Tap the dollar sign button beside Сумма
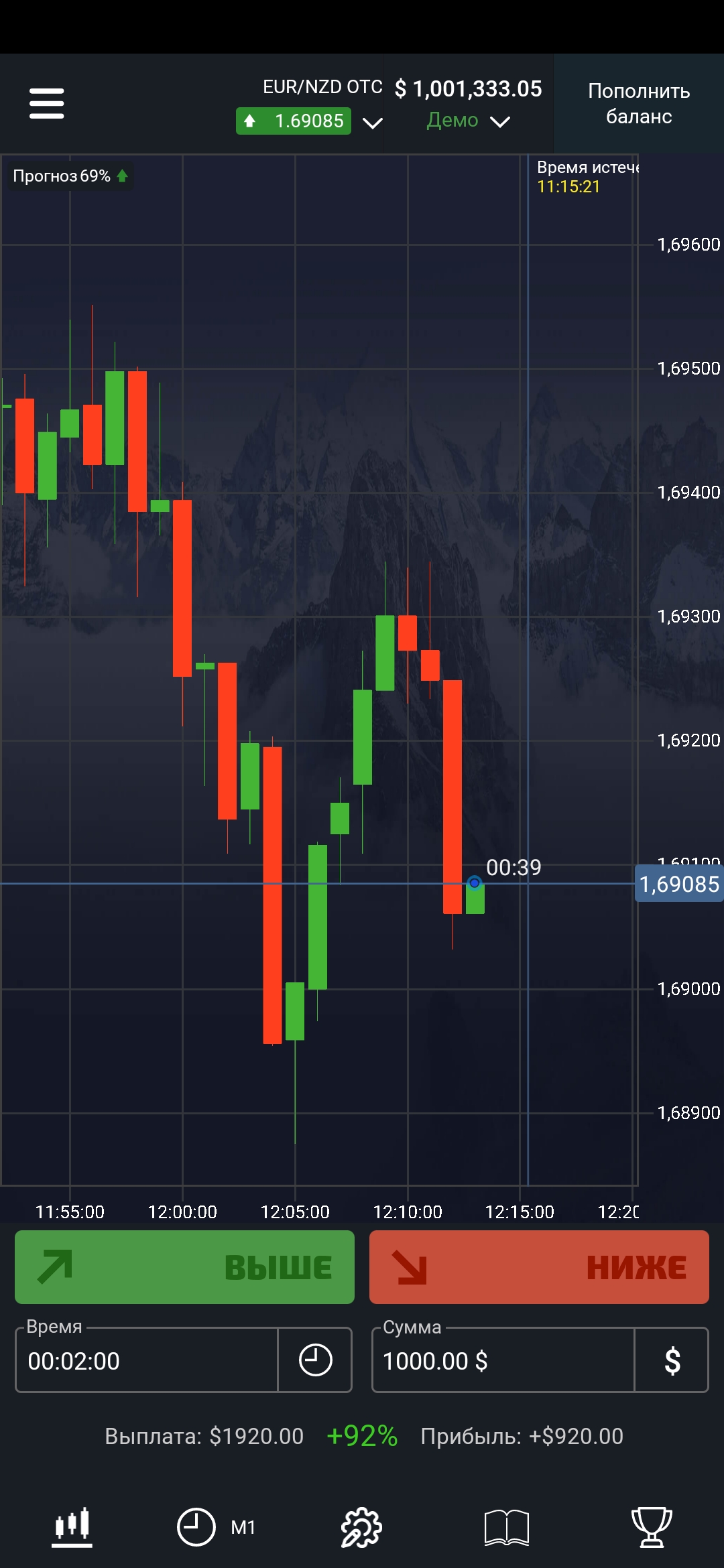The image size is (724, 1568). click(672, 1360)
